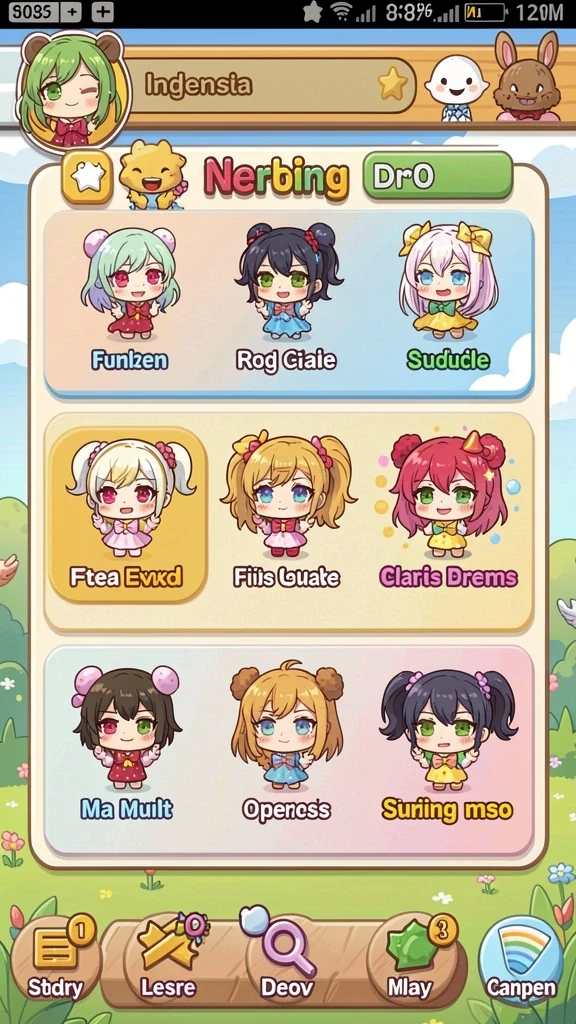Select the Funlzen character

tap(129, 298)
